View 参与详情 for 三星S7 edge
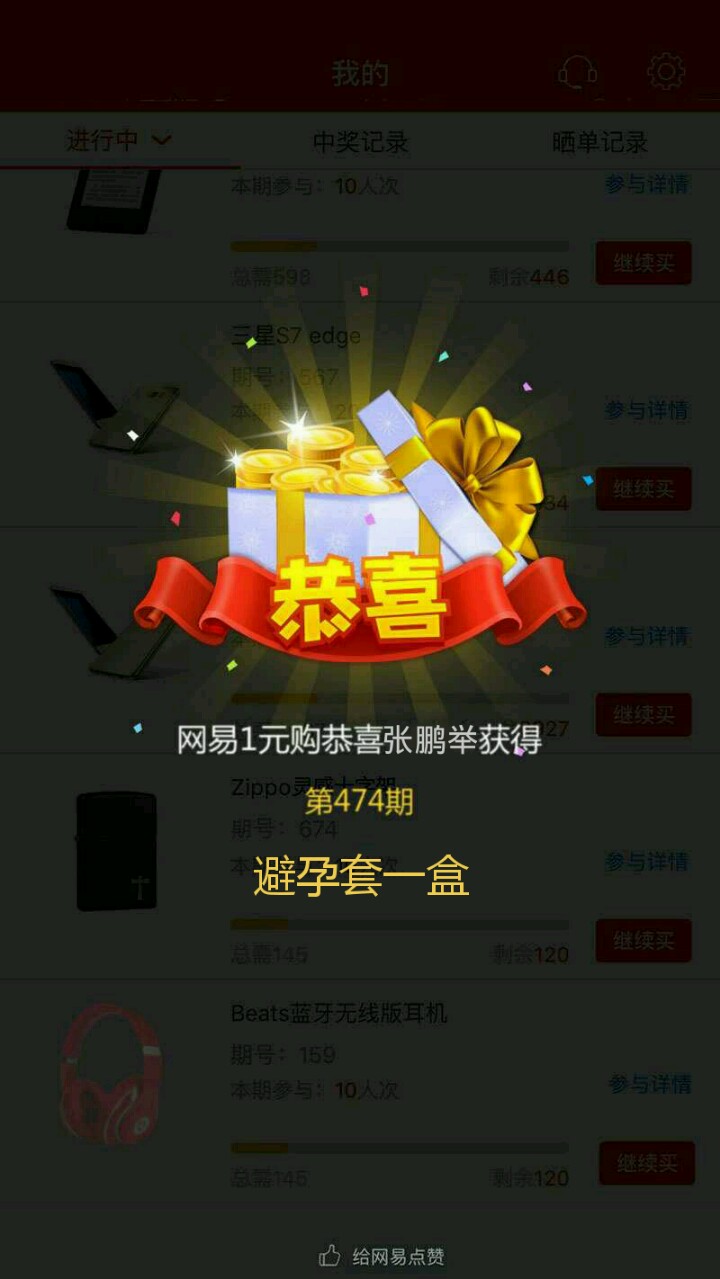The image size is (720, 1279). (647, 410)
